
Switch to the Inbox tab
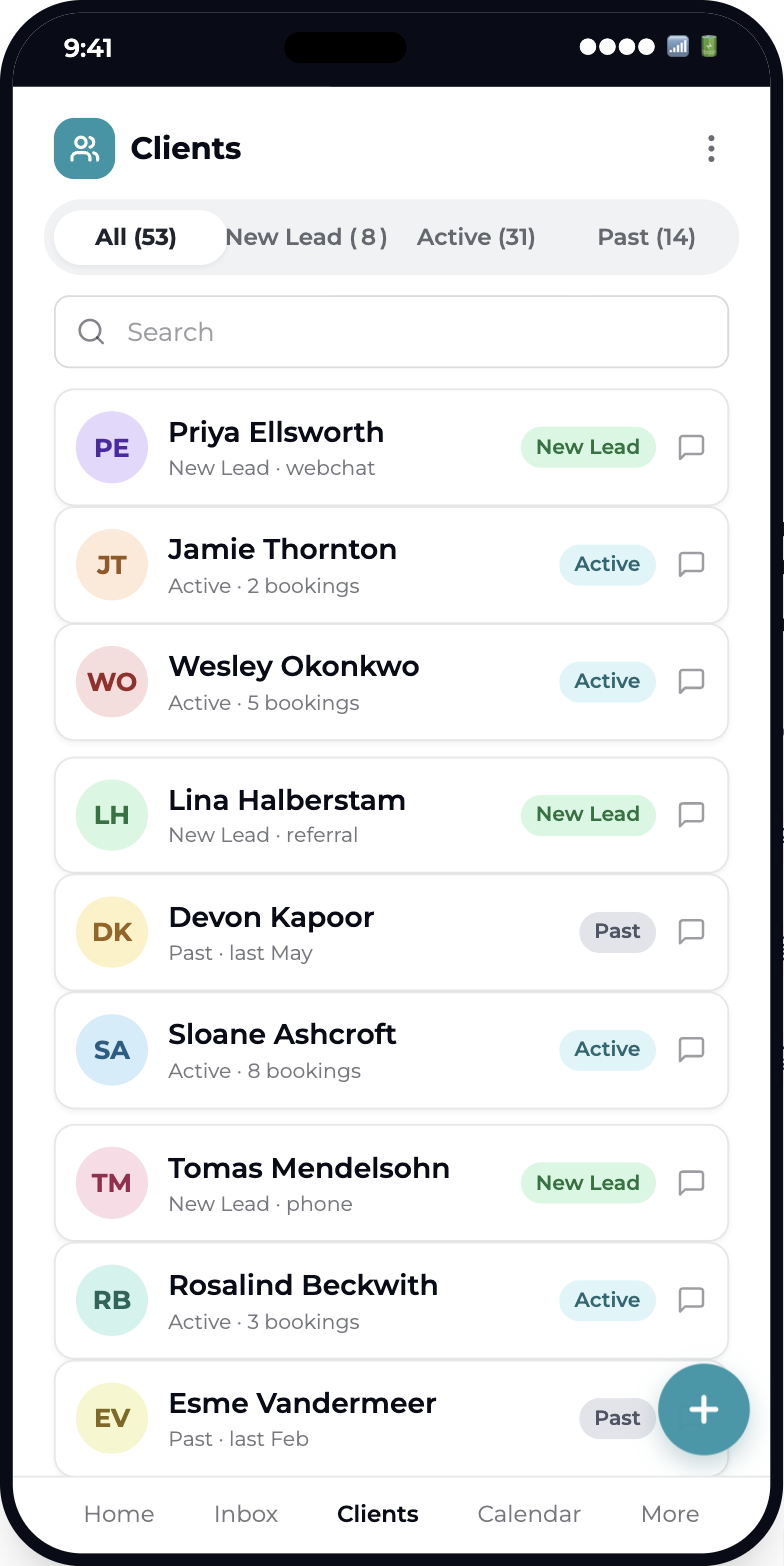(246, 1514)
